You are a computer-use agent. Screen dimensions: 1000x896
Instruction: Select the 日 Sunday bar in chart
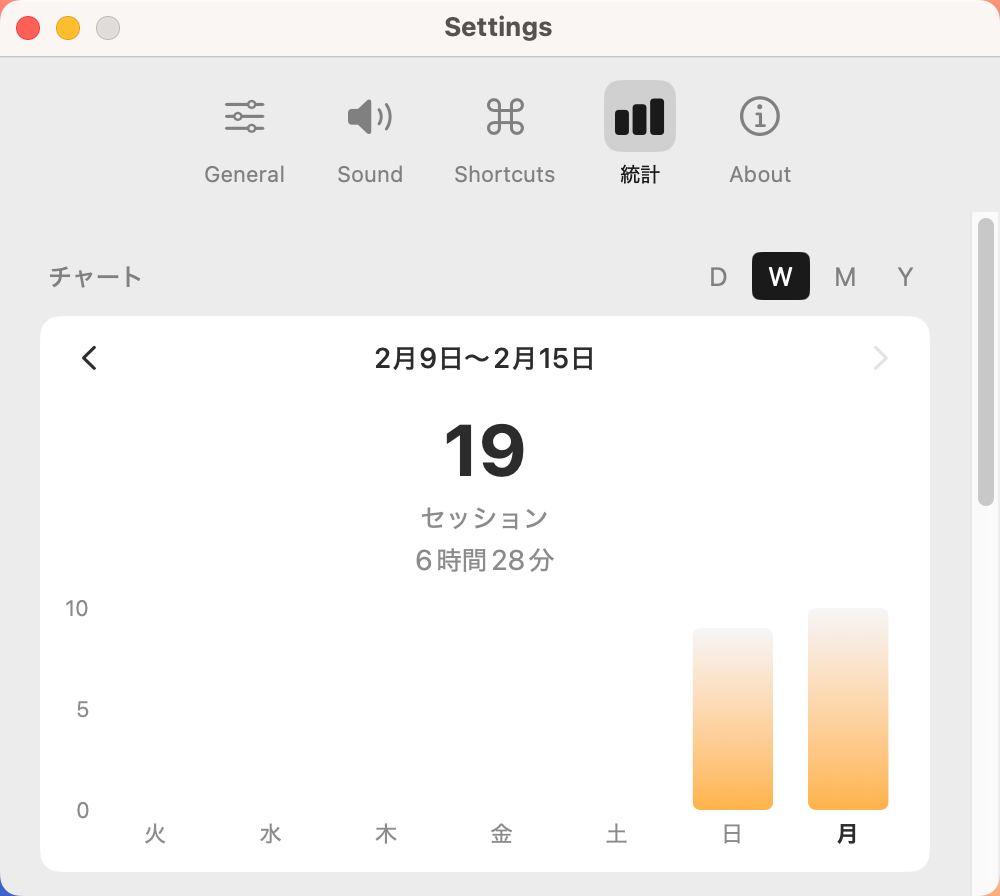(732, 720)
